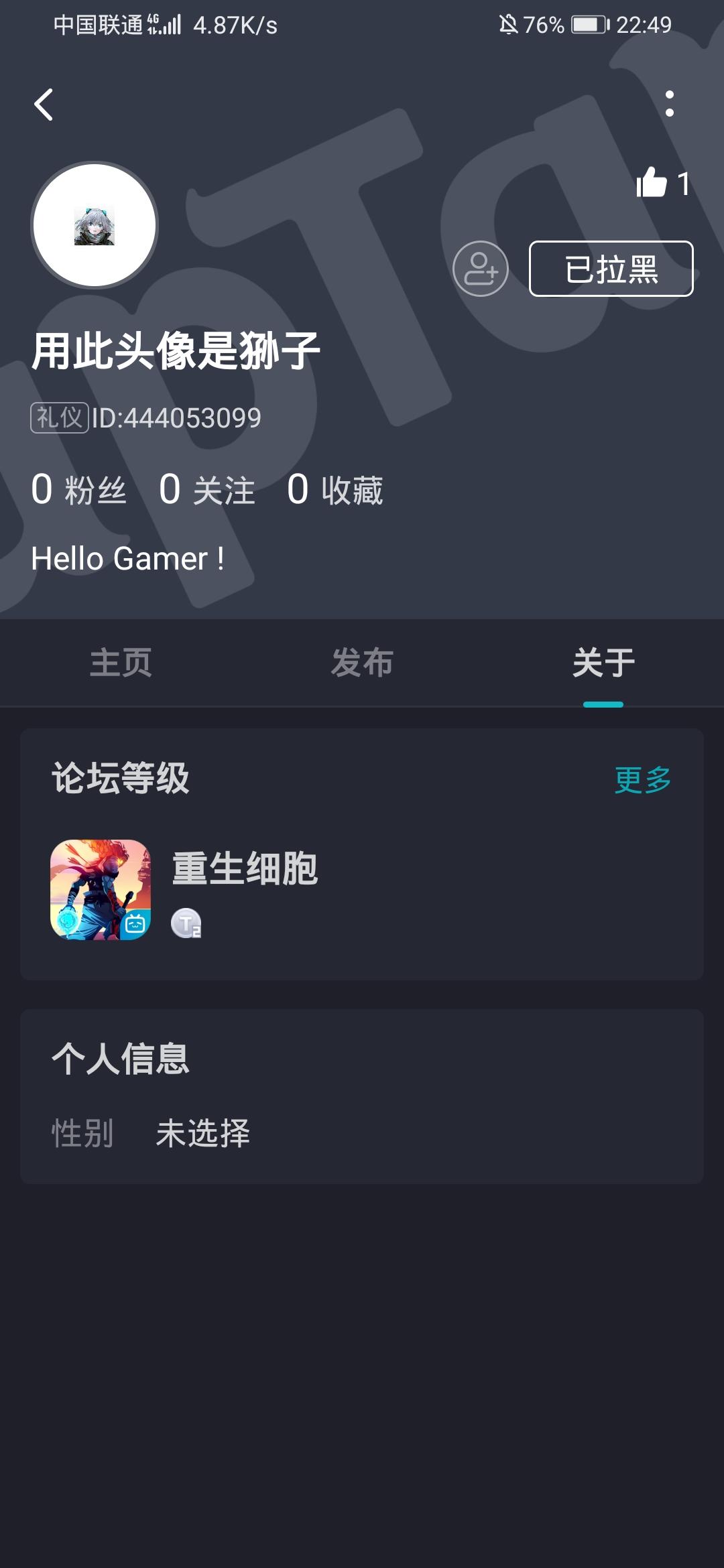Show 更多 forum levels
This screenshot has width=724, height=1568.
pyautogui.click(x=642, y=779)
